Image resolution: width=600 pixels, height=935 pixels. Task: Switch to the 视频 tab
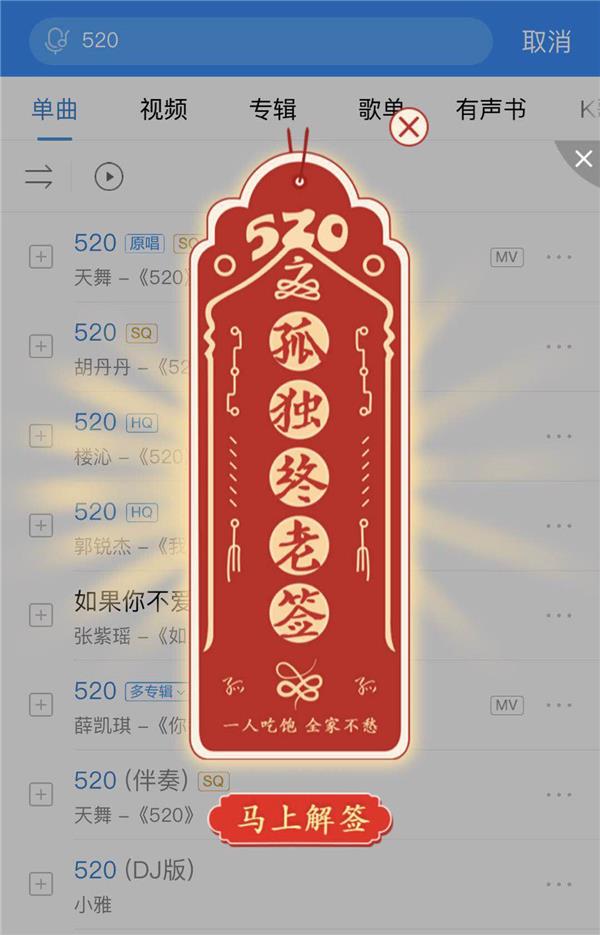point(163,109)
